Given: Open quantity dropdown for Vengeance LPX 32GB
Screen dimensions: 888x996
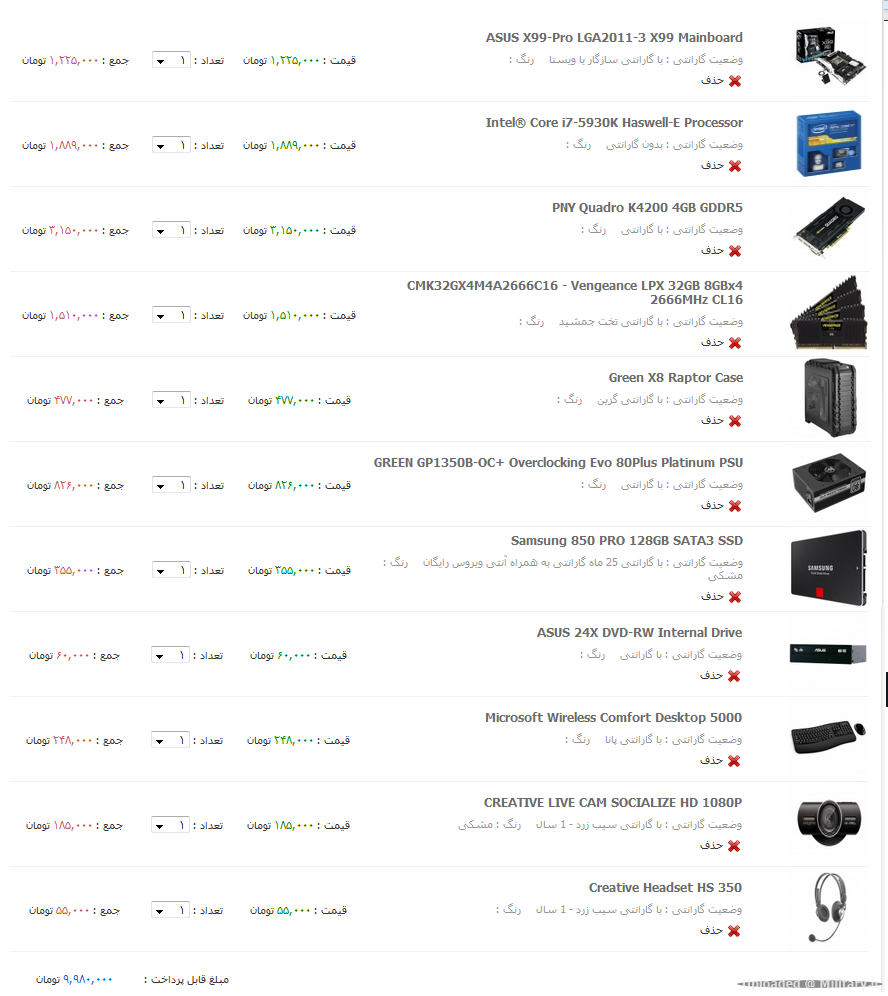Looking at the screenshot, I should (171, 315).
